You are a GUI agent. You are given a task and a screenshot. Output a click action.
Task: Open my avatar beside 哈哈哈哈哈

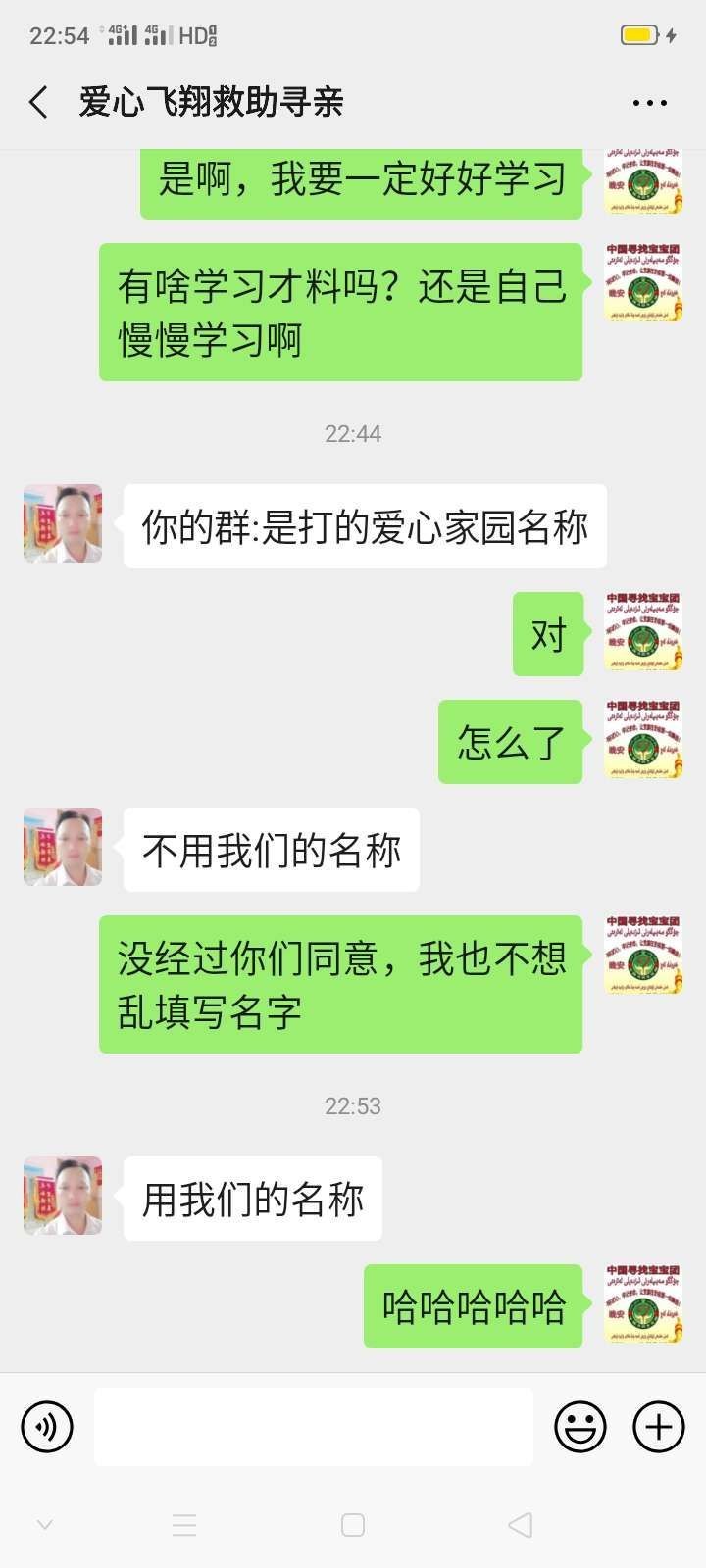click(643, 1303)
